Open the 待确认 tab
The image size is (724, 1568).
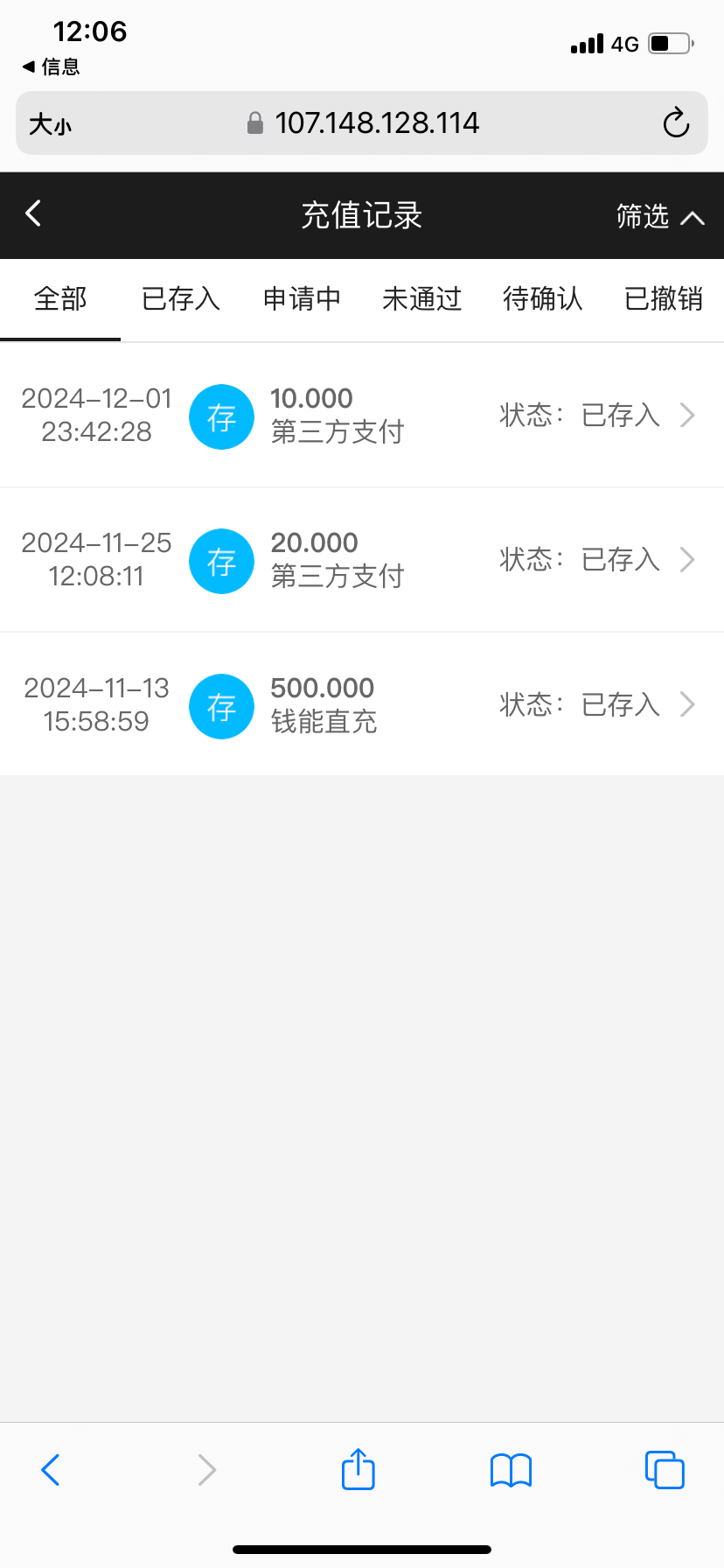pos(542,299)
